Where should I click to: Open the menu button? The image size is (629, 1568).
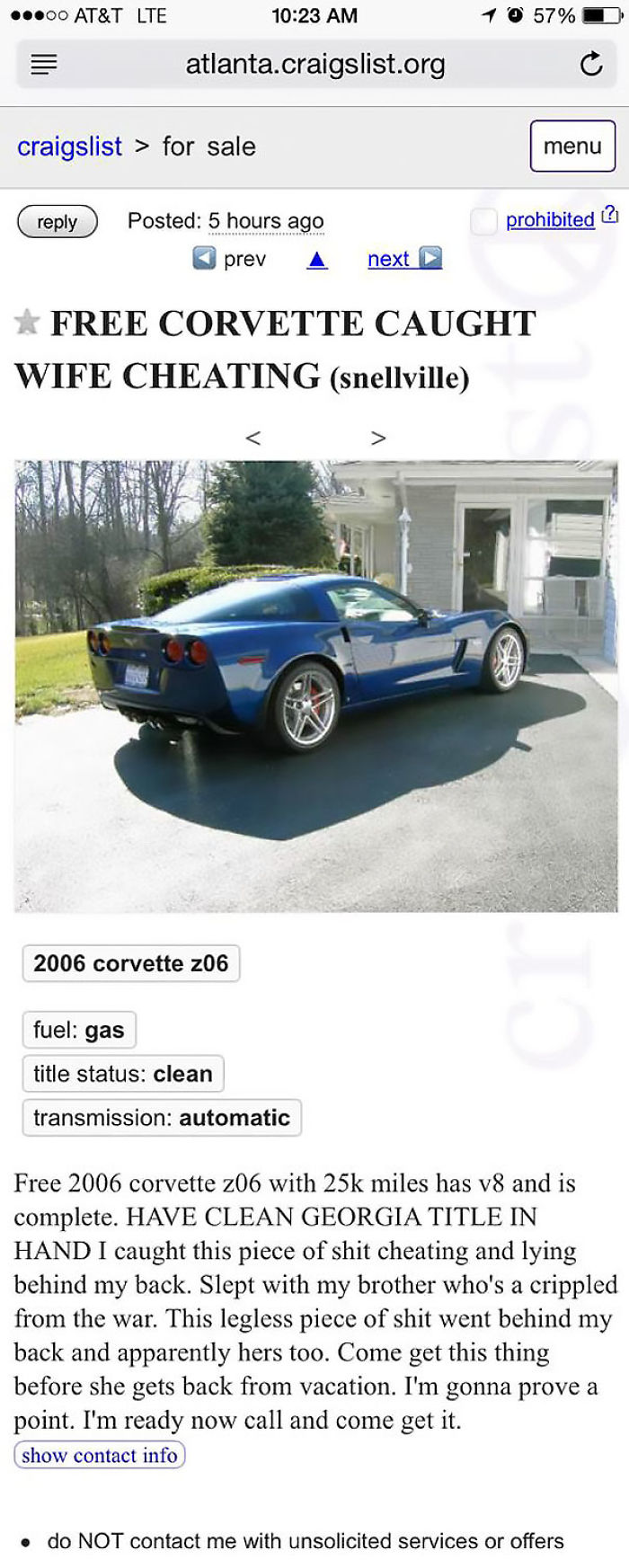pyautogui.click(x=572, y=146)
